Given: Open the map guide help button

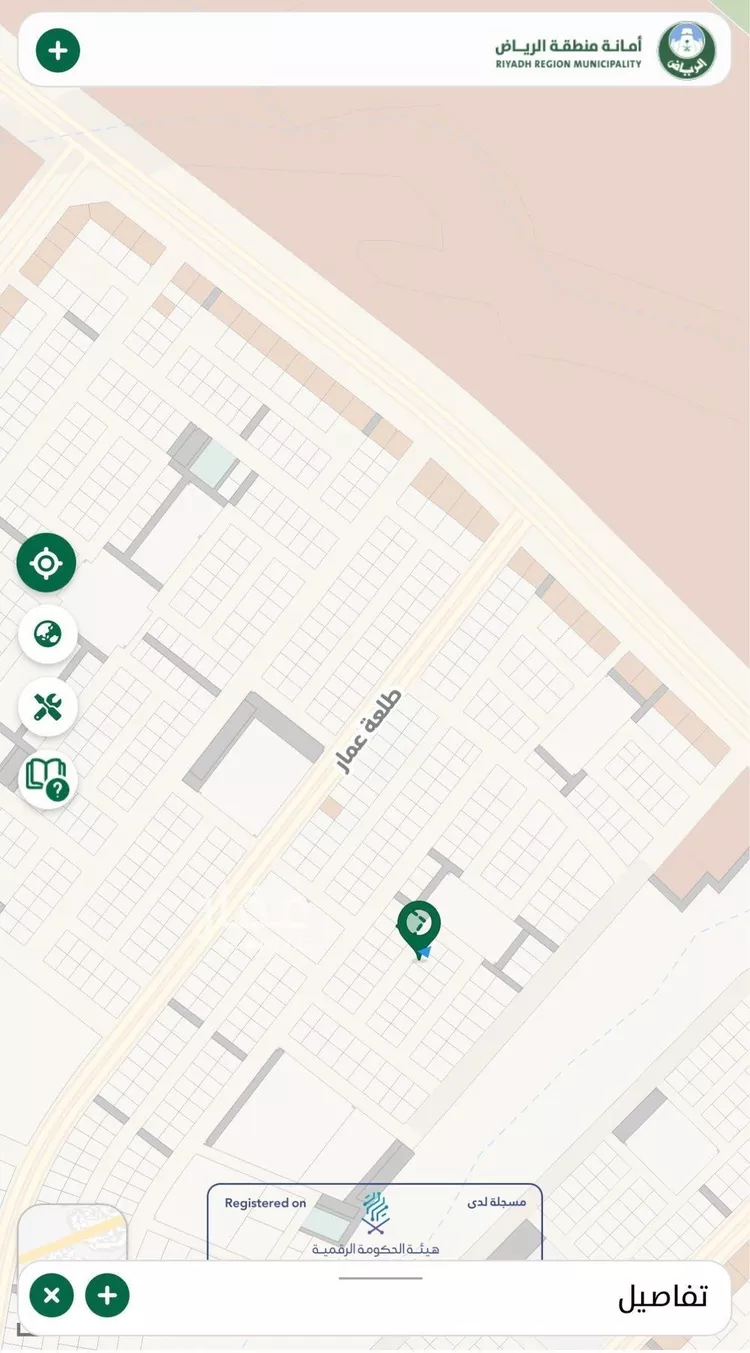Looking at the screenshot, I should 47,778.
